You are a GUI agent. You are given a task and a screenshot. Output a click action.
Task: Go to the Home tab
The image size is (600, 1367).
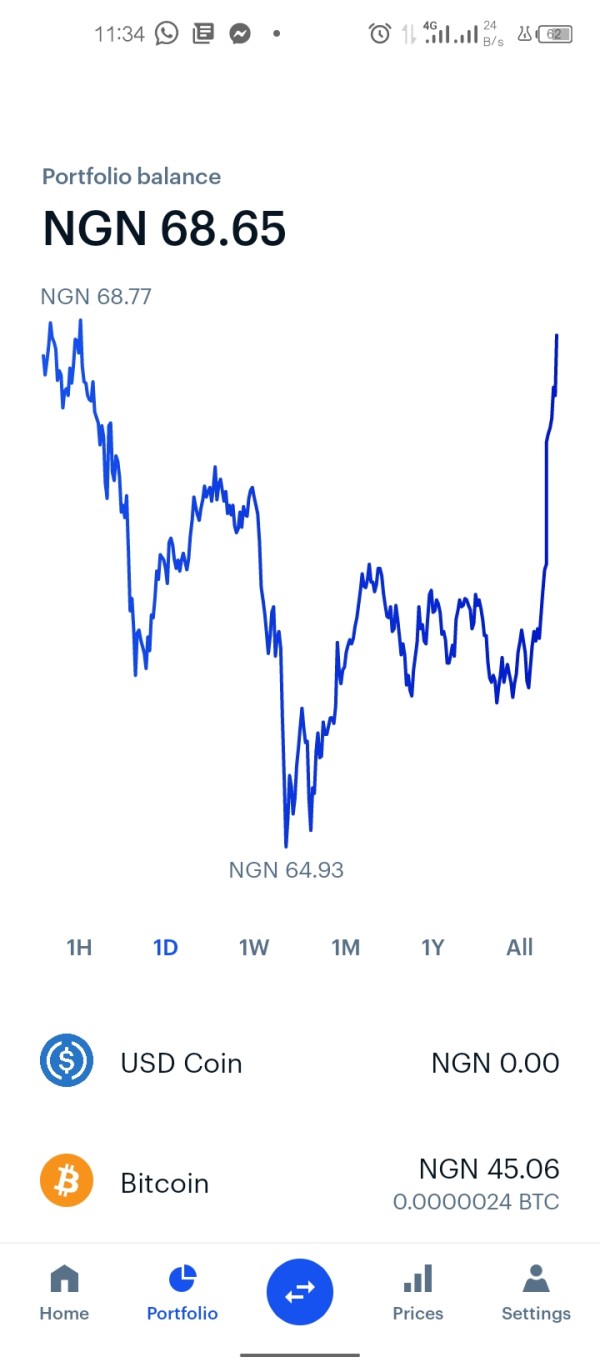(64, 1292)
